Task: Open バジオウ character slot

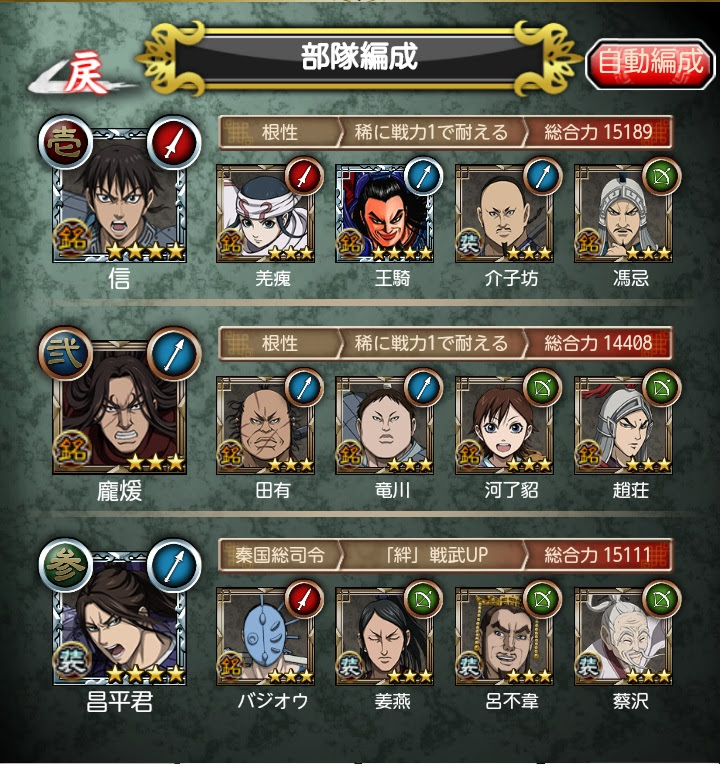Action: 266,636
